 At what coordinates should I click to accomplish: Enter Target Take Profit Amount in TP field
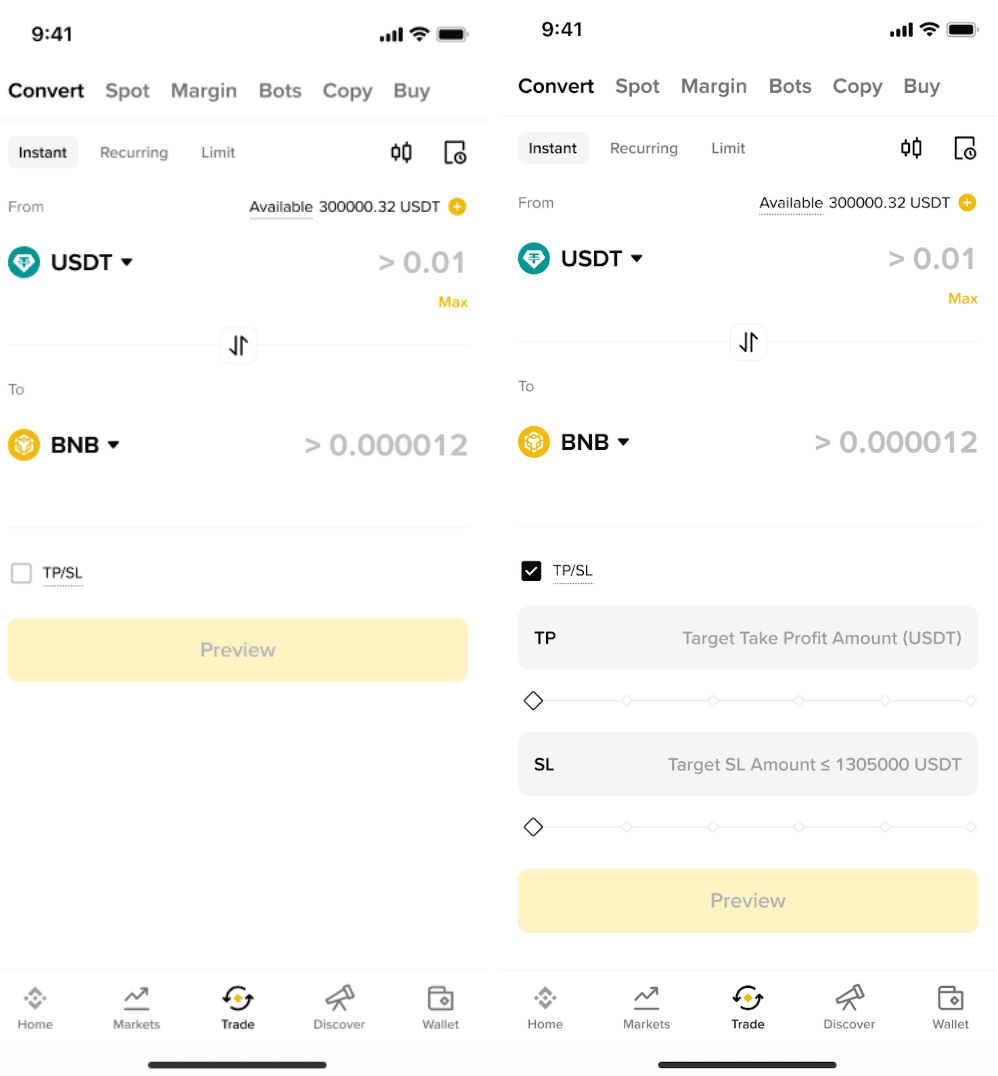click(747, 638)
